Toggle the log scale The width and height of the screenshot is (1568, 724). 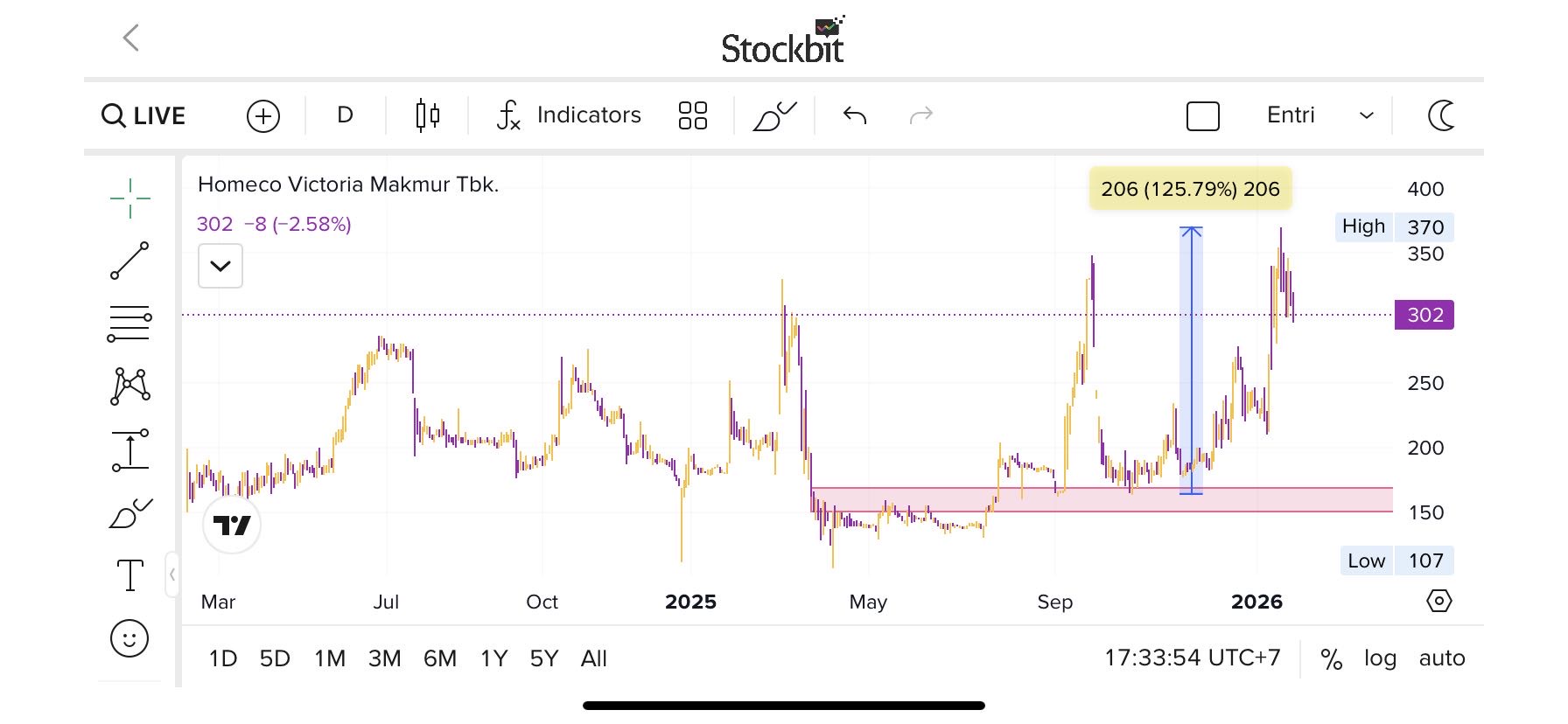tap(1380, 658)
